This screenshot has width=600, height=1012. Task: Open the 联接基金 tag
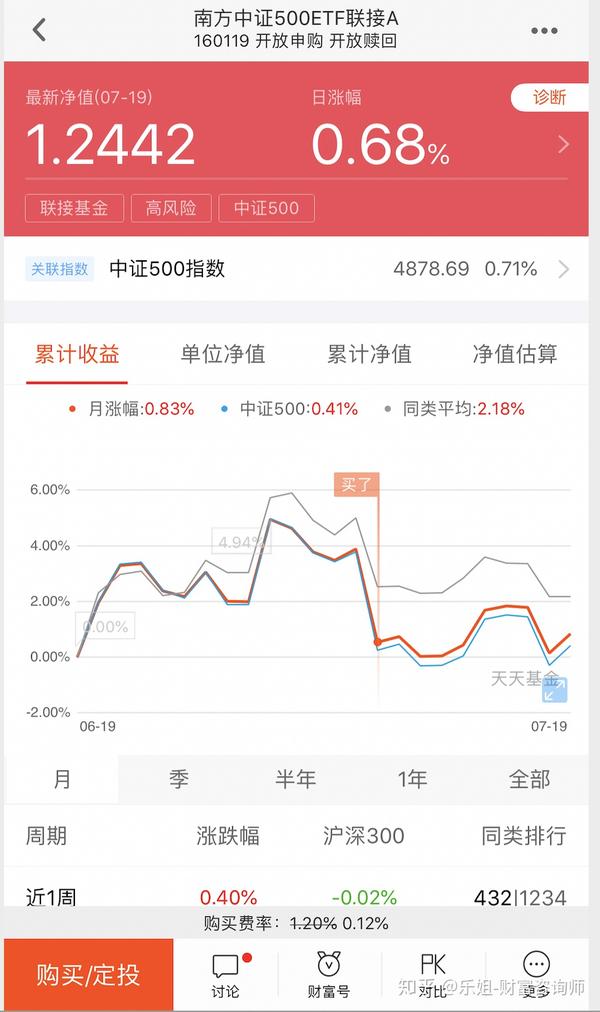pos(74,208)
